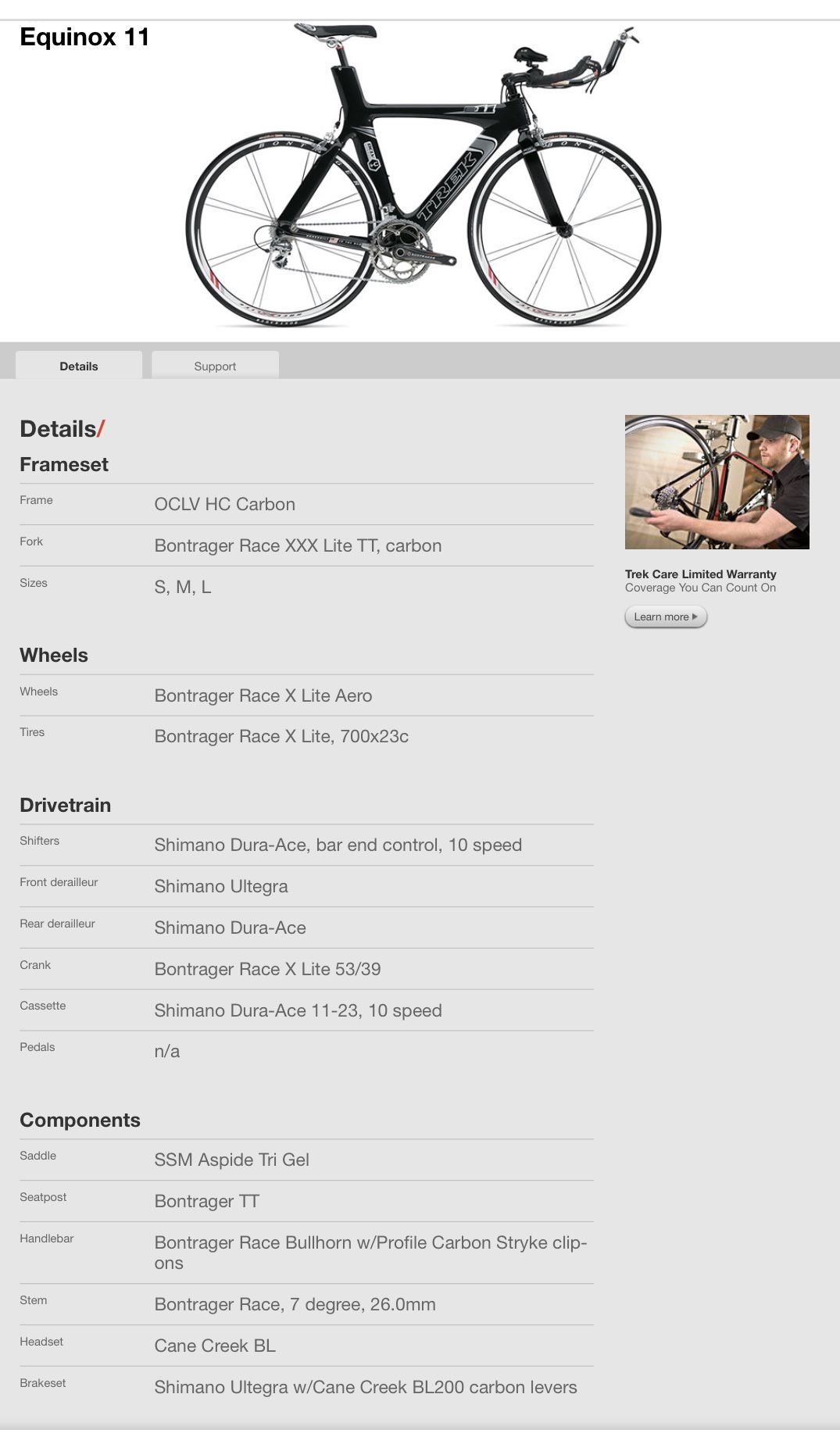The image size is (840, 1444).
Task: Open the Trek Care warranty image
Action: [717, 482]
